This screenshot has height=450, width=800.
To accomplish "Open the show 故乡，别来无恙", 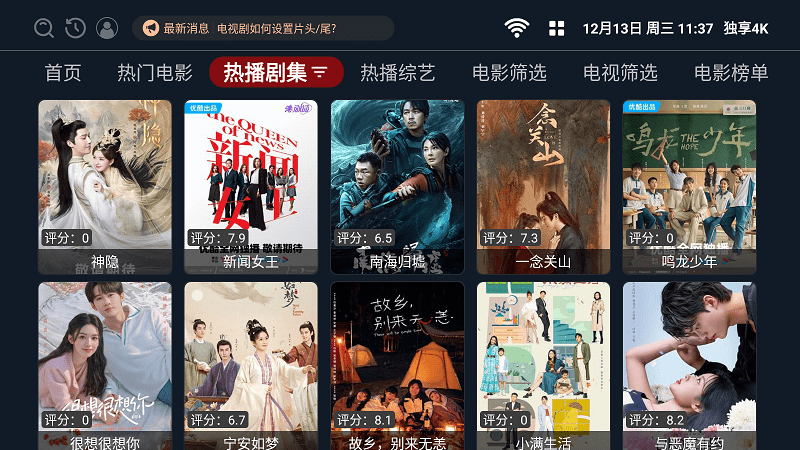I will [x=397, y=366].
